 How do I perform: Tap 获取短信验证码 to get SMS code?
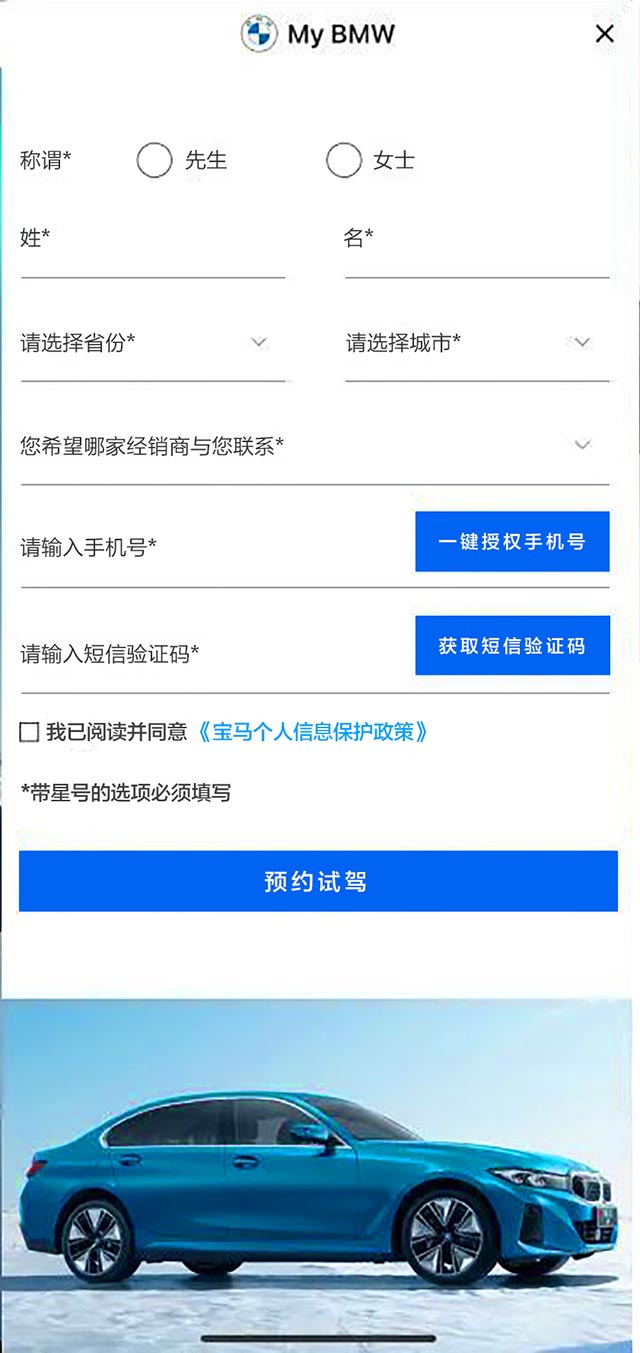[512, 646]
